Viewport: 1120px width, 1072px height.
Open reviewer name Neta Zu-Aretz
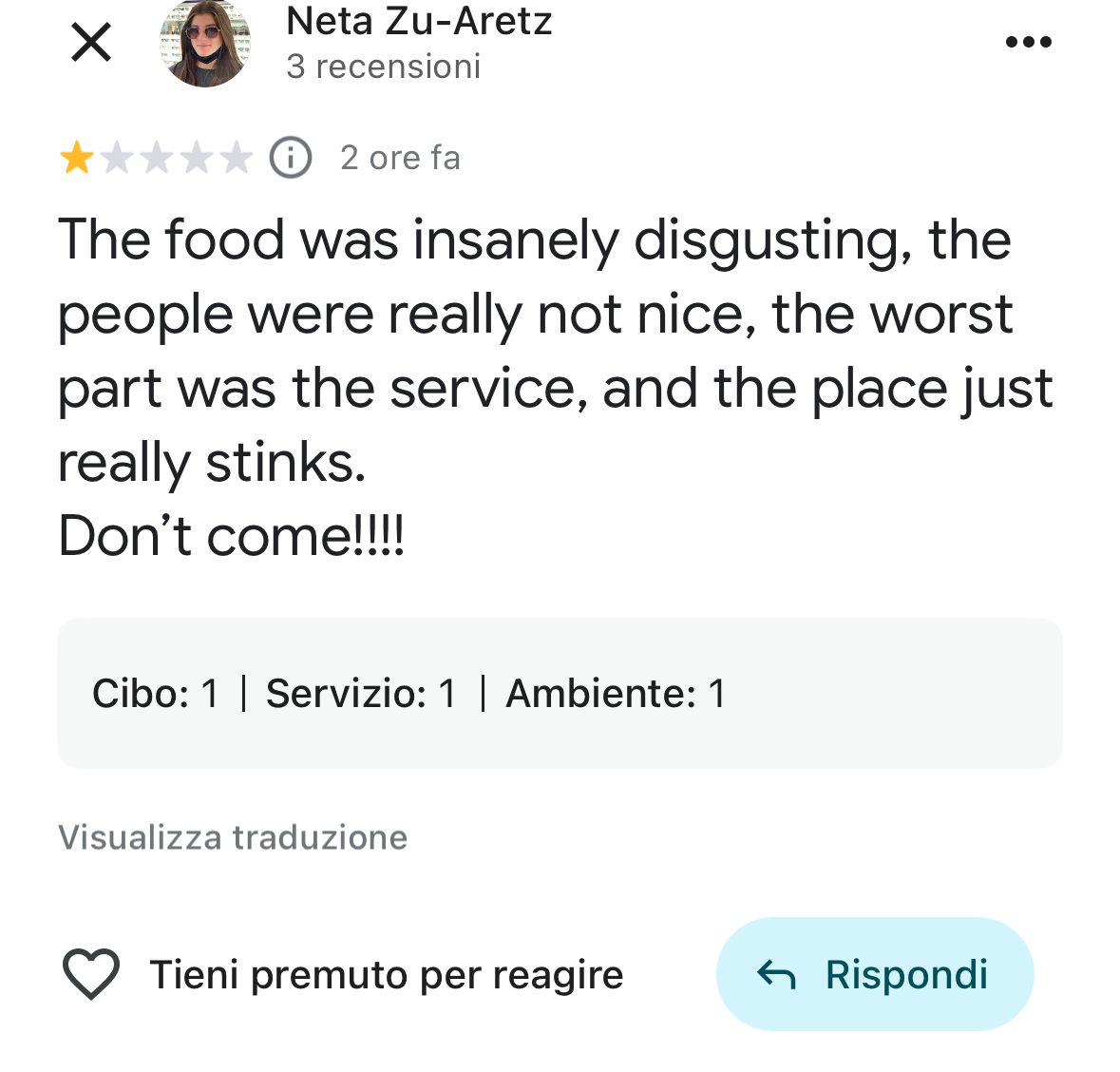click(419, 22)
